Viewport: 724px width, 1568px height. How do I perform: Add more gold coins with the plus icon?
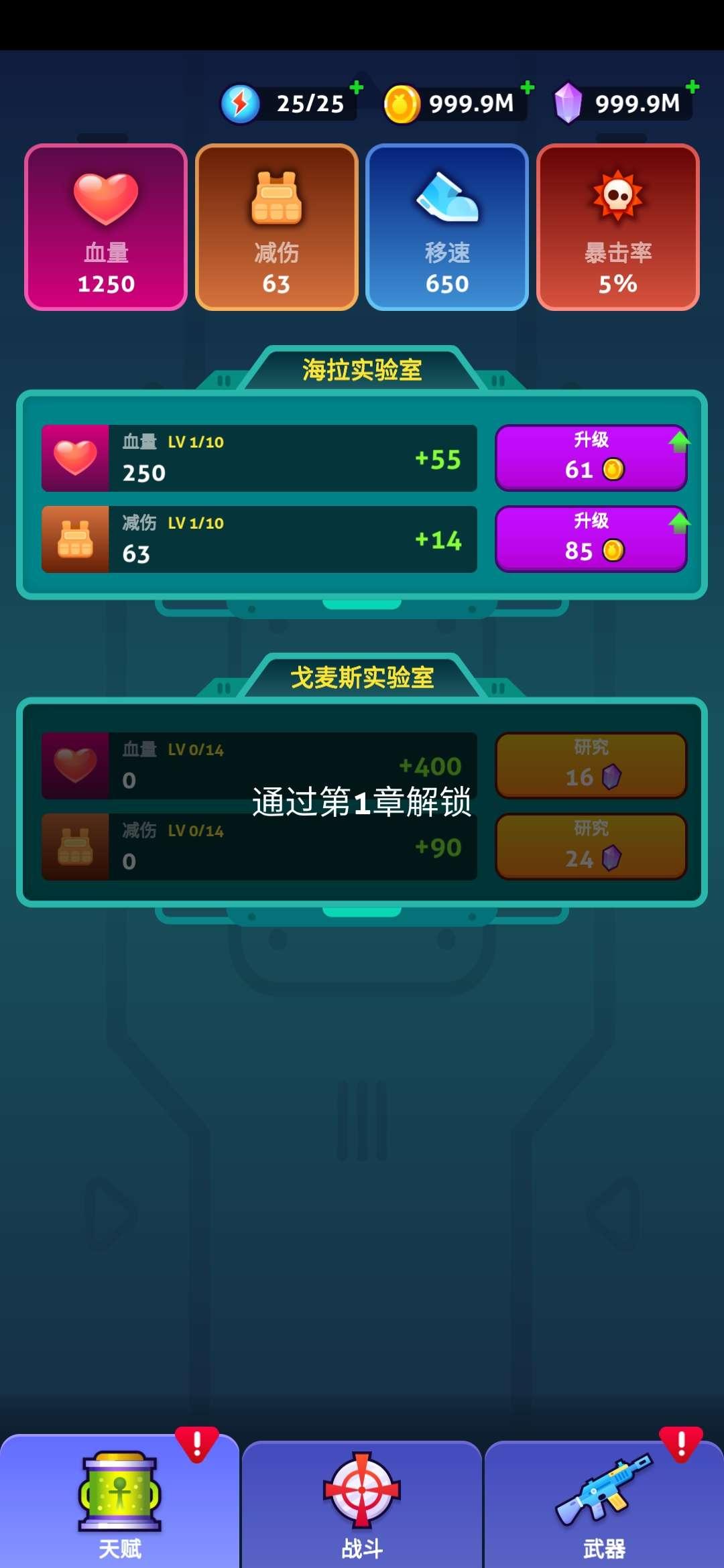(x=528, y=88)
